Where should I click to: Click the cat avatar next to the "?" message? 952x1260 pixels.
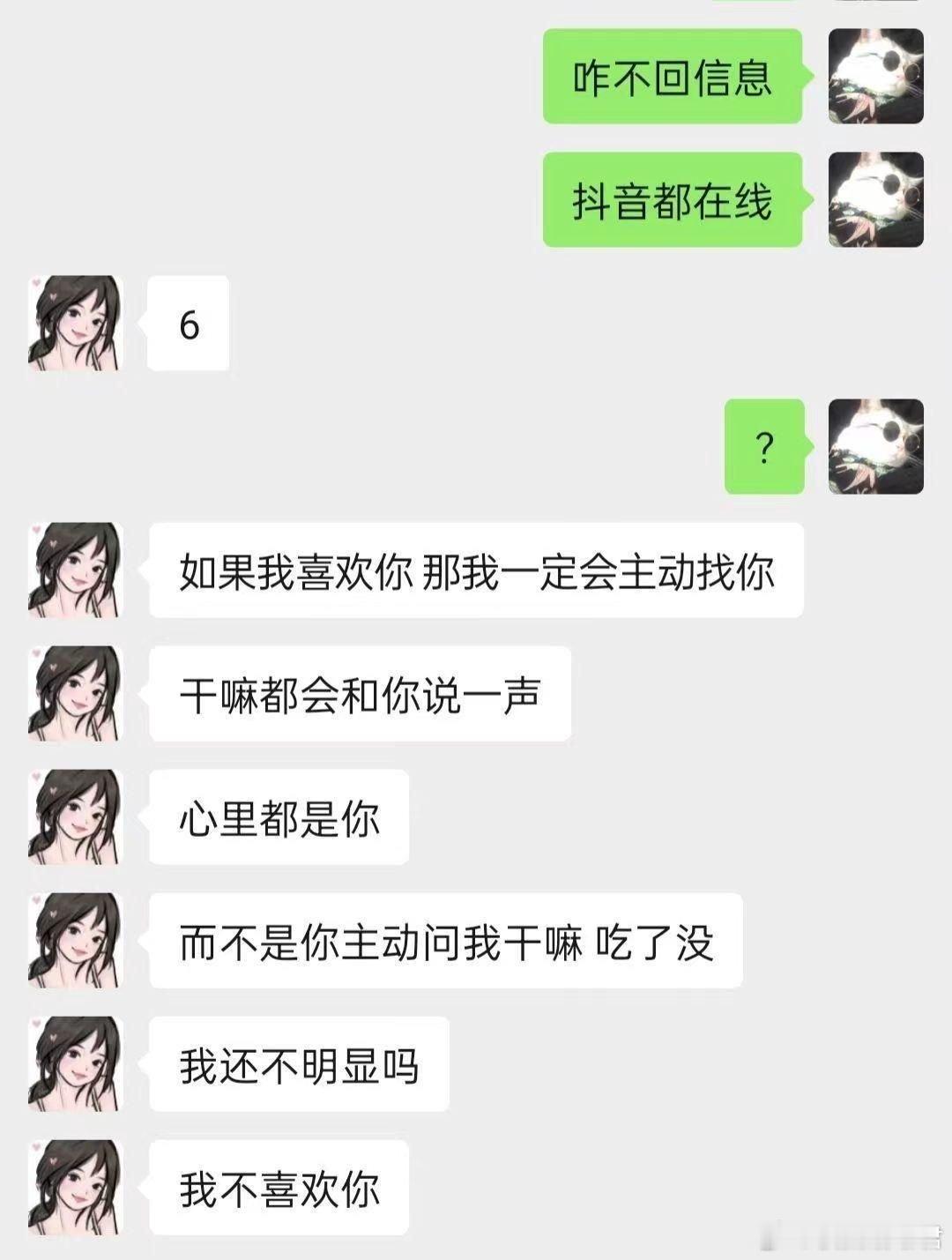[x=877, y=448]
